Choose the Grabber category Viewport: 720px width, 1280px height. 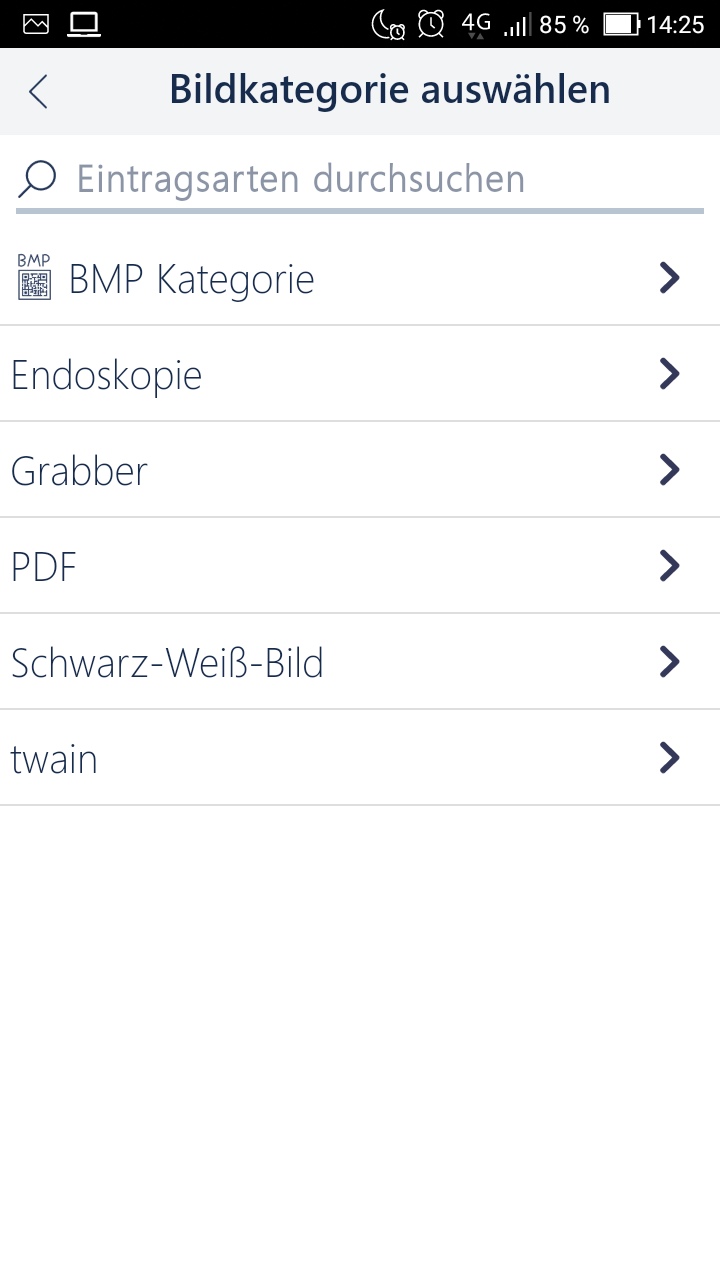360,470
